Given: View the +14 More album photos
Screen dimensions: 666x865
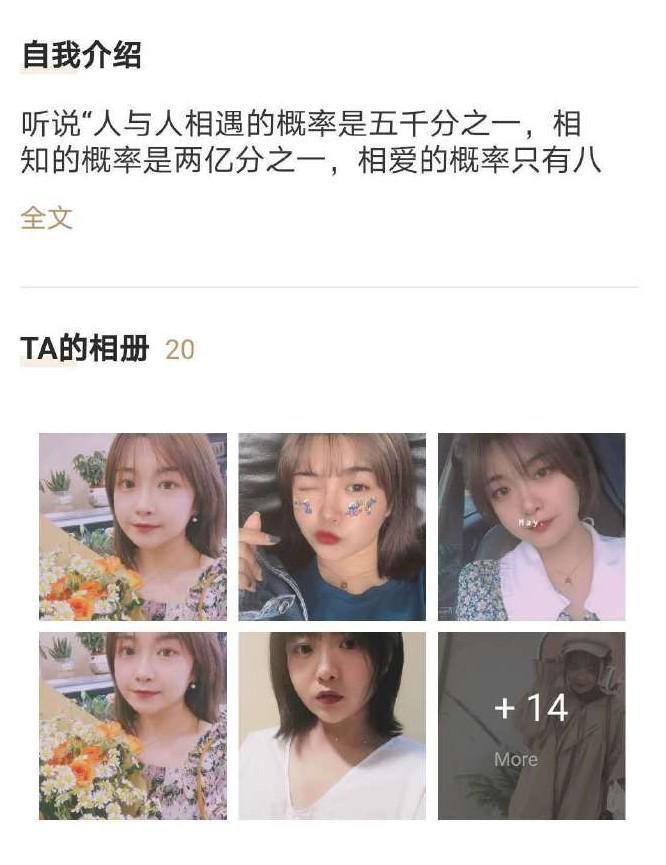Looking at the screenshot, I should [x=531, y=726].
